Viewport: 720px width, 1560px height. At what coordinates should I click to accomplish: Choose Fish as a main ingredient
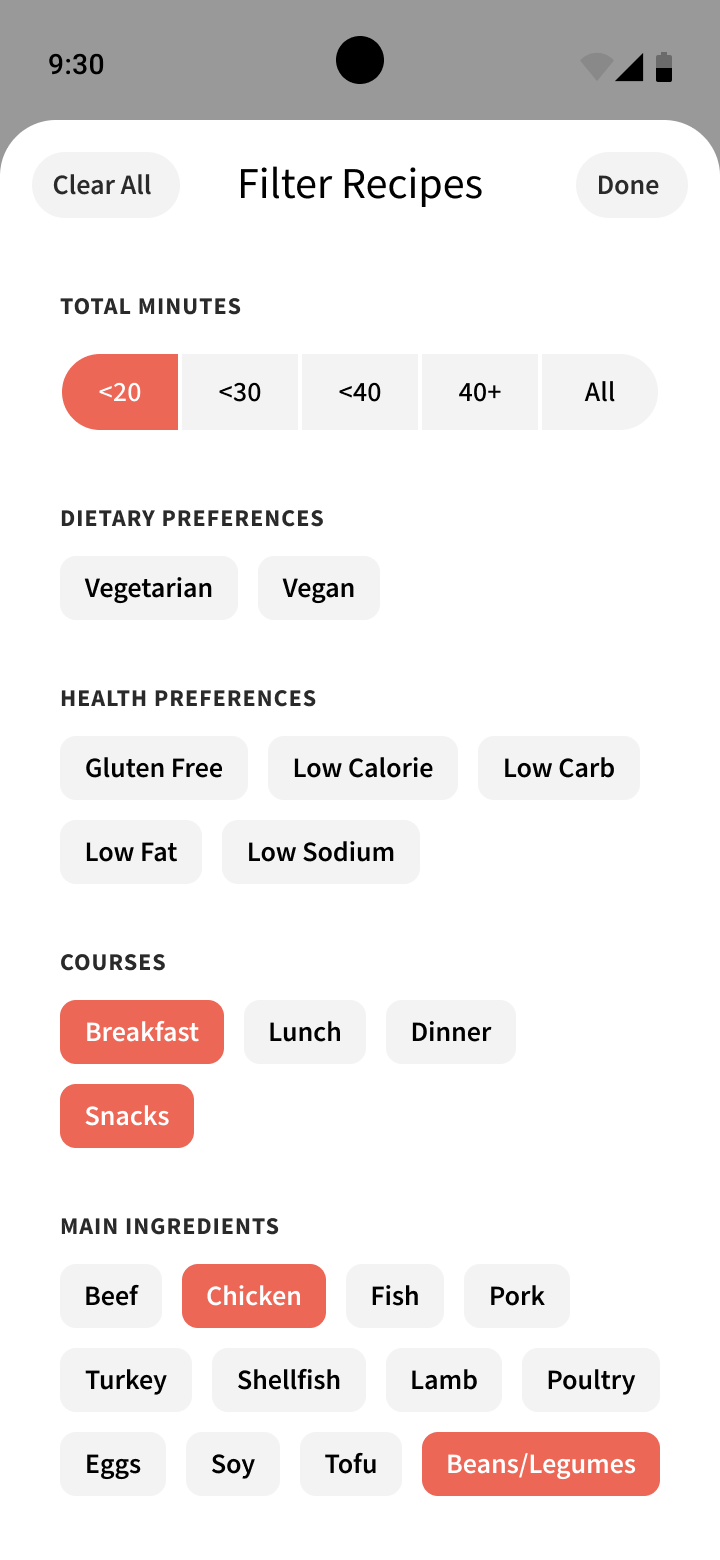click(x=394, y=1296)
